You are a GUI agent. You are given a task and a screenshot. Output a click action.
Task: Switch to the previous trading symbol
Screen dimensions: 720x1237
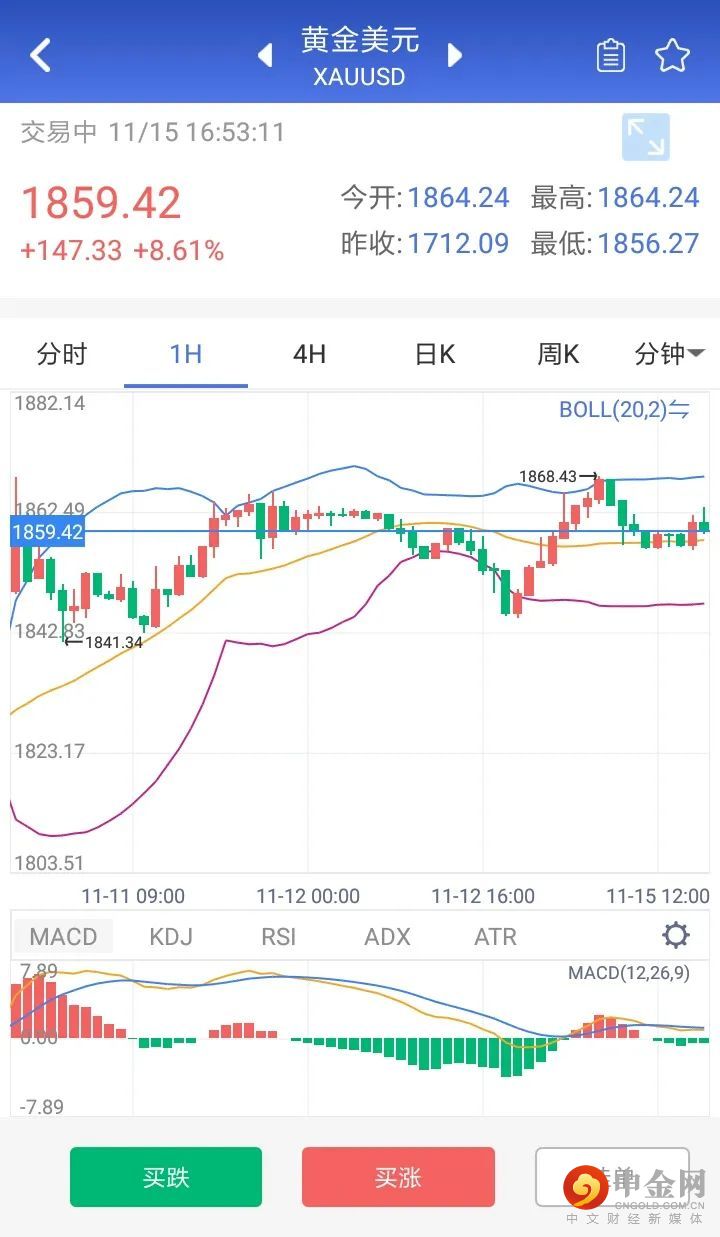pos(265,55)
